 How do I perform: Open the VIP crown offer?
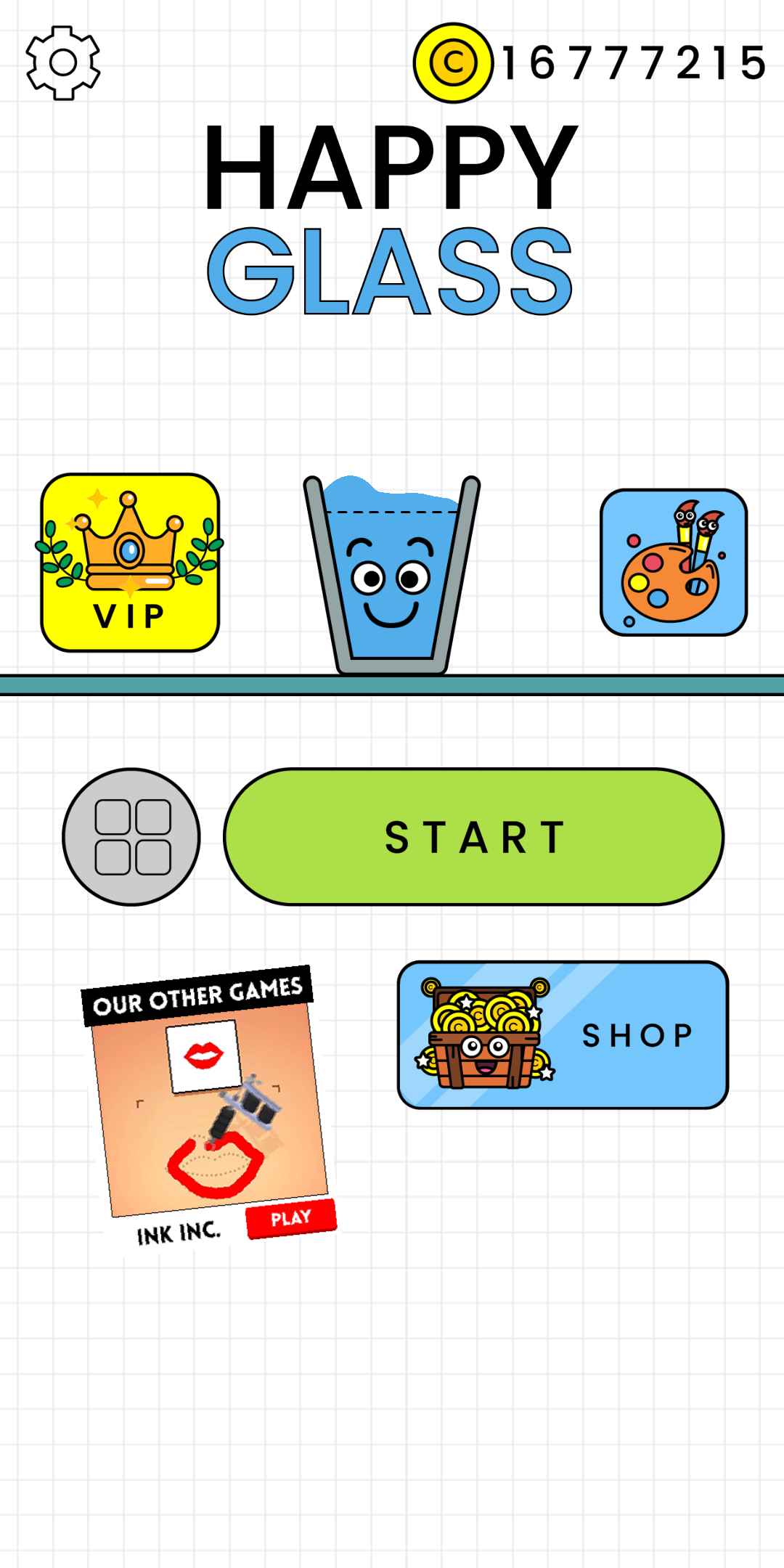[x=130, y=563]
